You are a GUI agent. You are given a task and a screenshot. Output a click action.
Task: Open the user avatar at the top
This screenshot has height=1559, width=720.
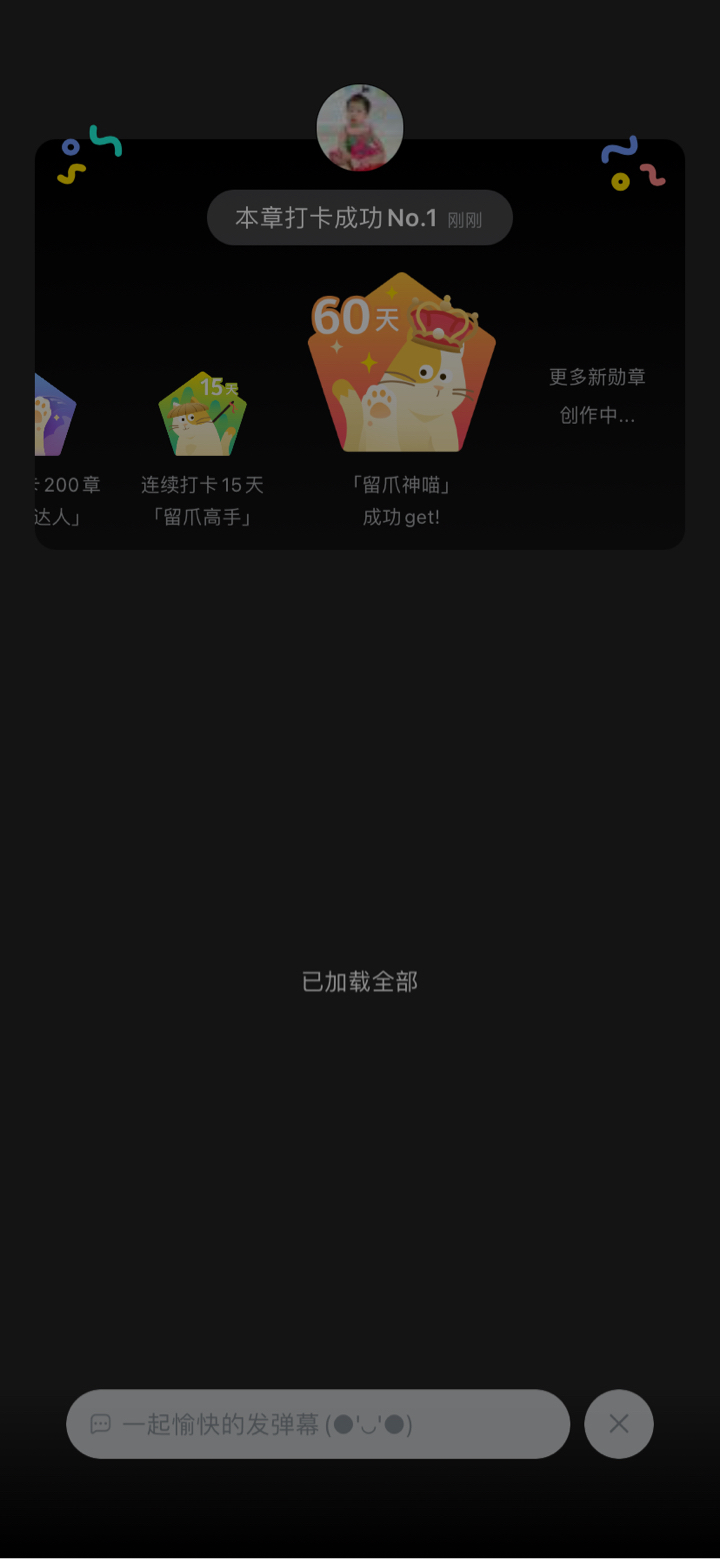coord(360,128)
